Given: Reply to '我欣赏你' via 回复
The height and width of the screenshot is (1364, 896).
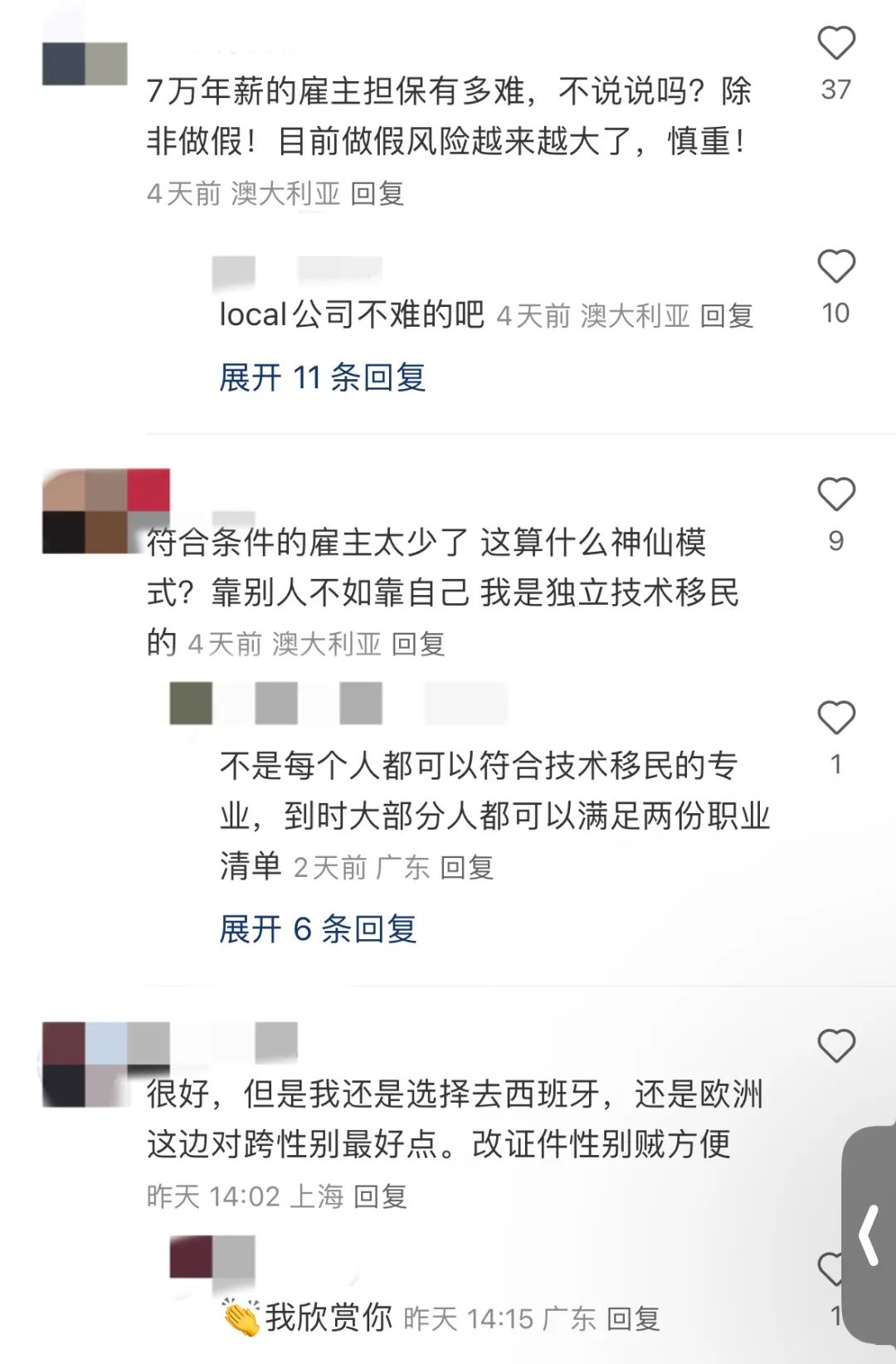Looking at the screenshot, I should pos(633,1318).
